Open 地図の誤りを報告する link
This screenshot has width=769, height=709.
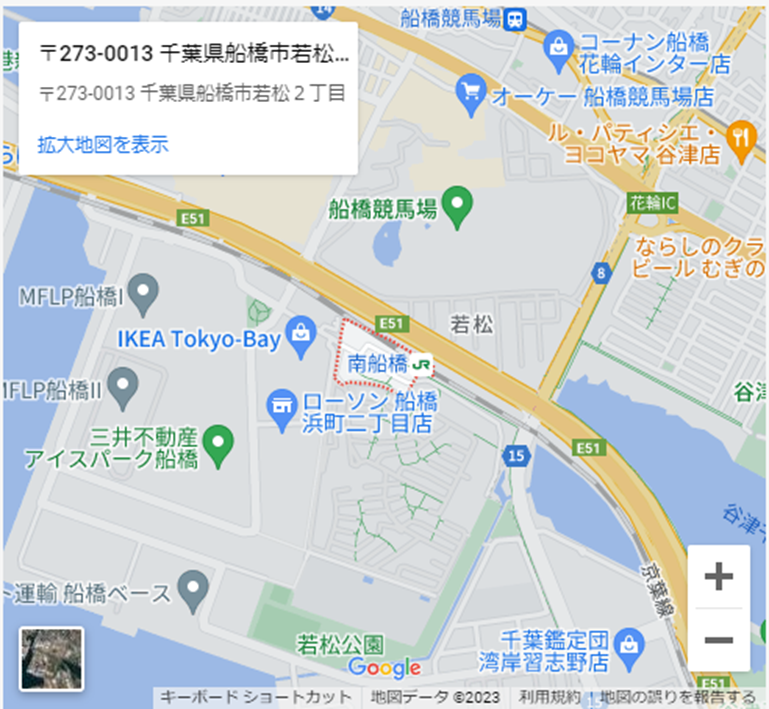tap(678, 697)
